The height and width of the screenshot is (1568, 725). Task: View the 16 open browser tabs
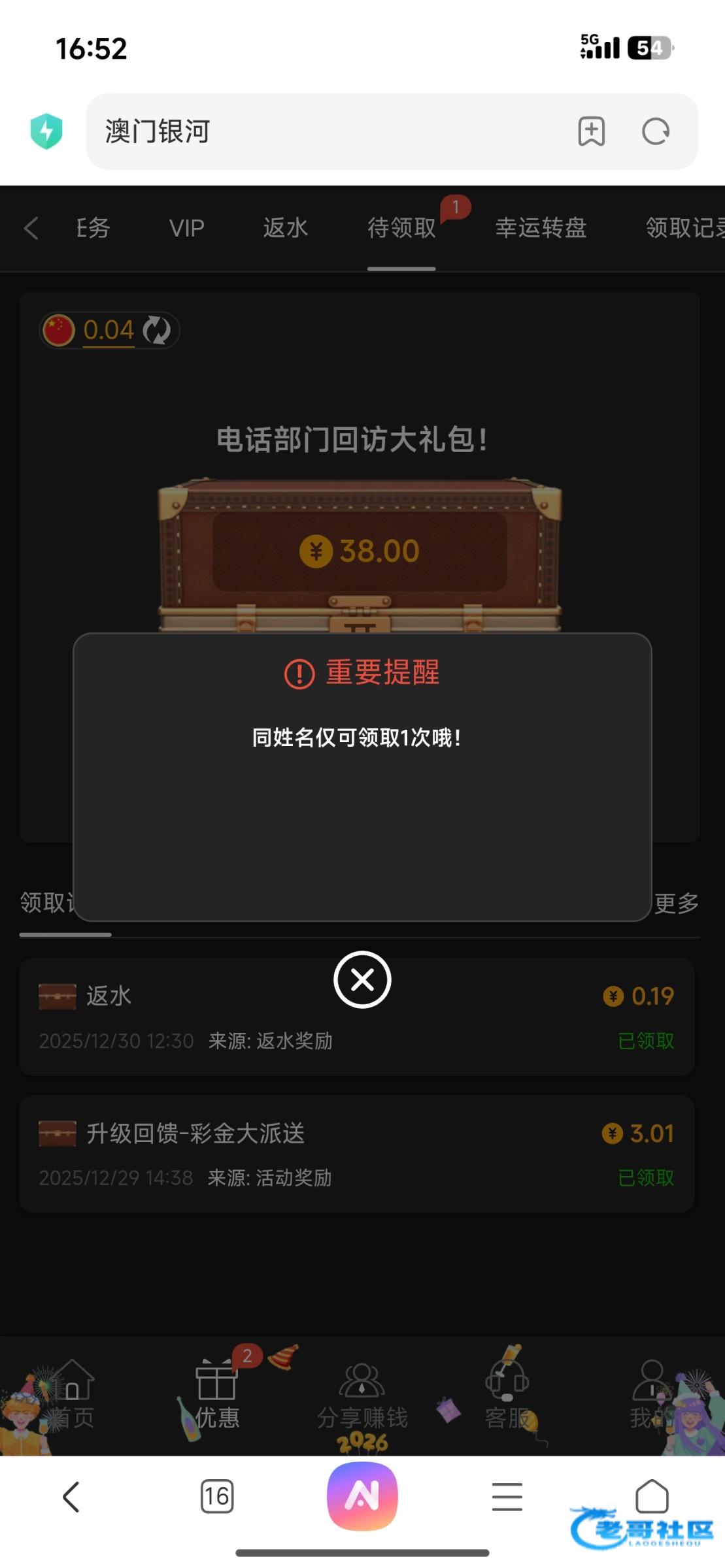point(217,1496)
